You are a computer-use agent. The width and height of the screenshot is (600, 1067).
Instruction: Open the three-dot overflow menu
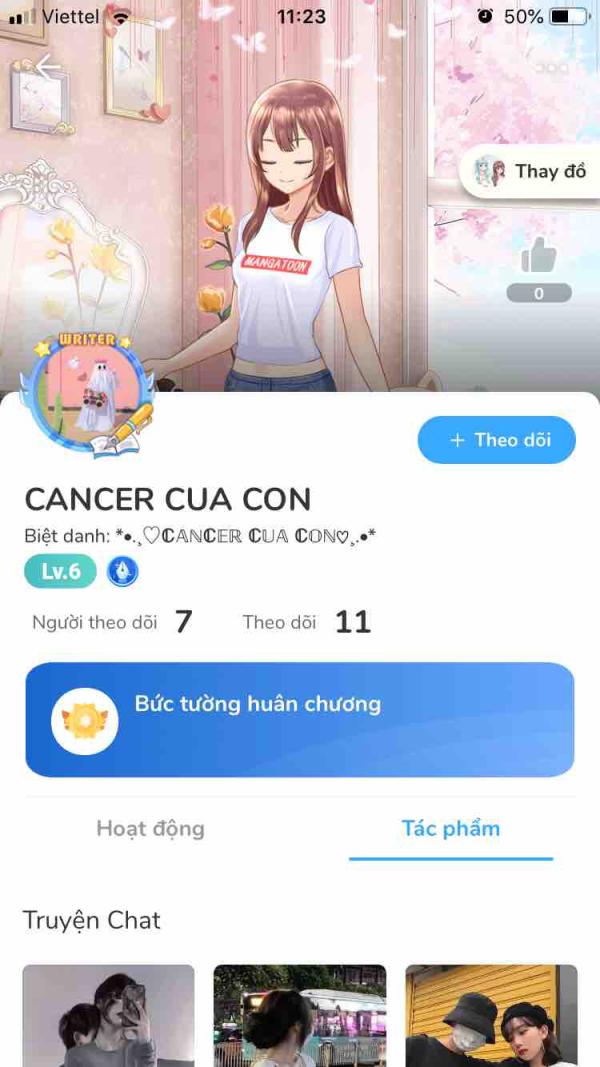point(551,68)
